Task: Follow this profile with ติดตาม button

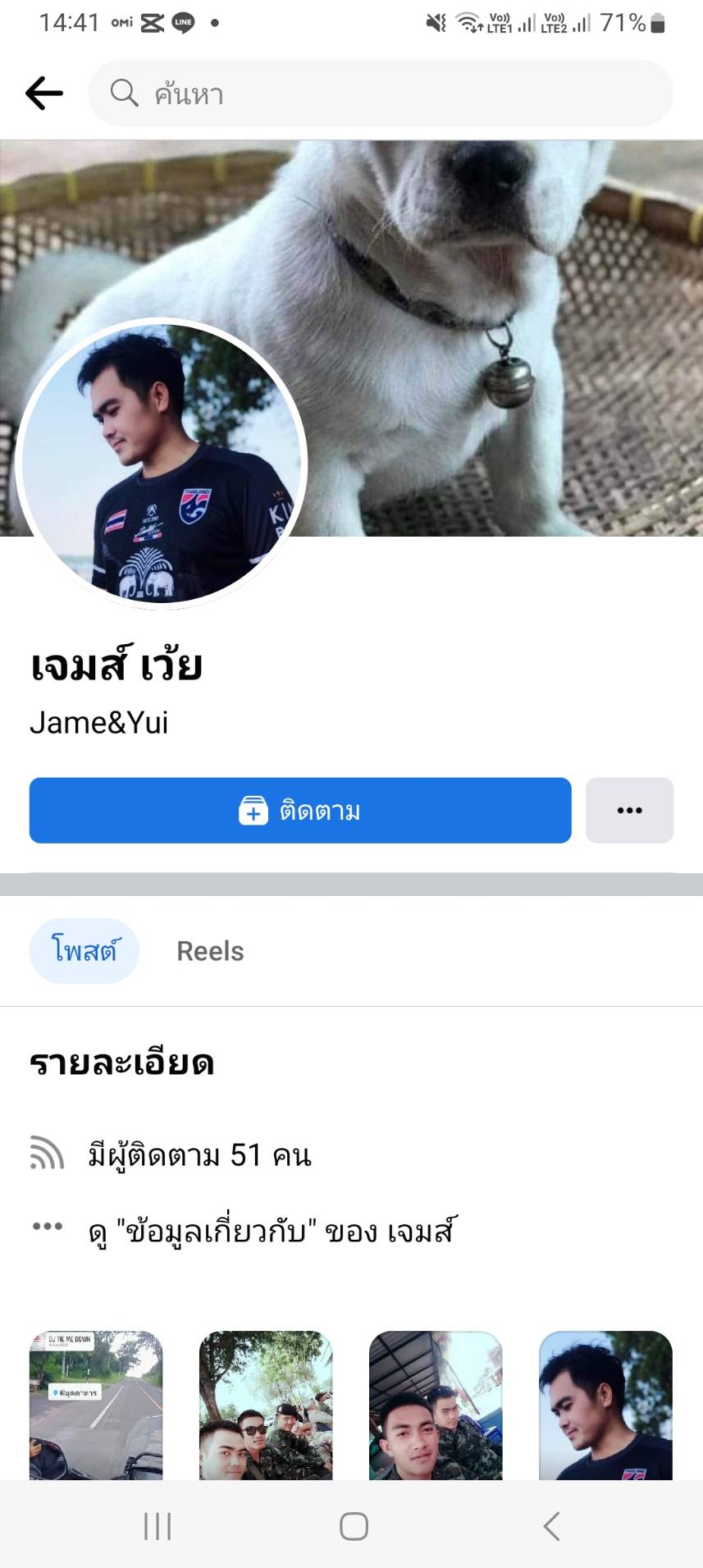Action: coord(300,811)
